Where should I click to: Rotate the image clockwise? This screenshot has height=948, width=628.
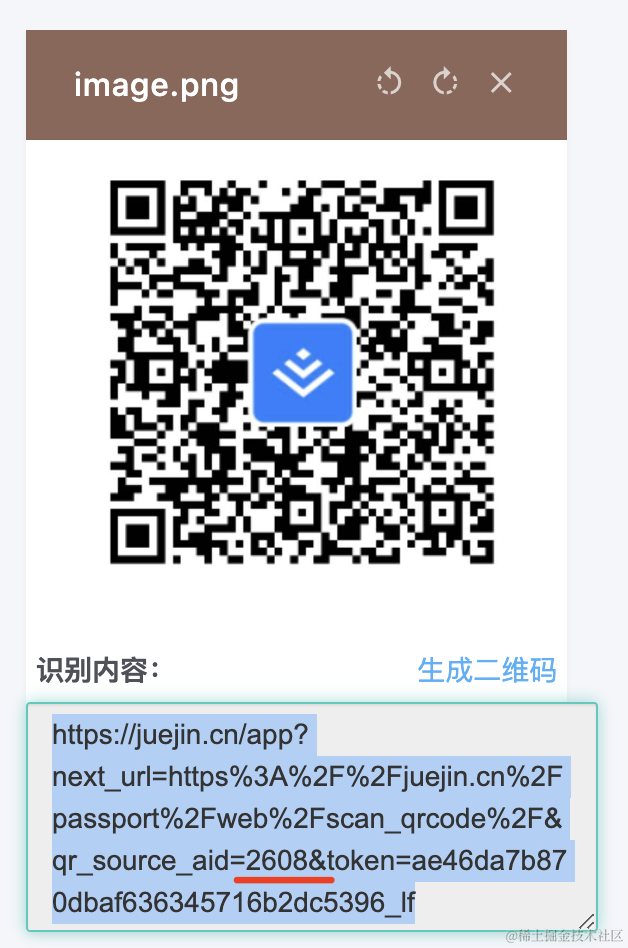(x=445, y=83)
